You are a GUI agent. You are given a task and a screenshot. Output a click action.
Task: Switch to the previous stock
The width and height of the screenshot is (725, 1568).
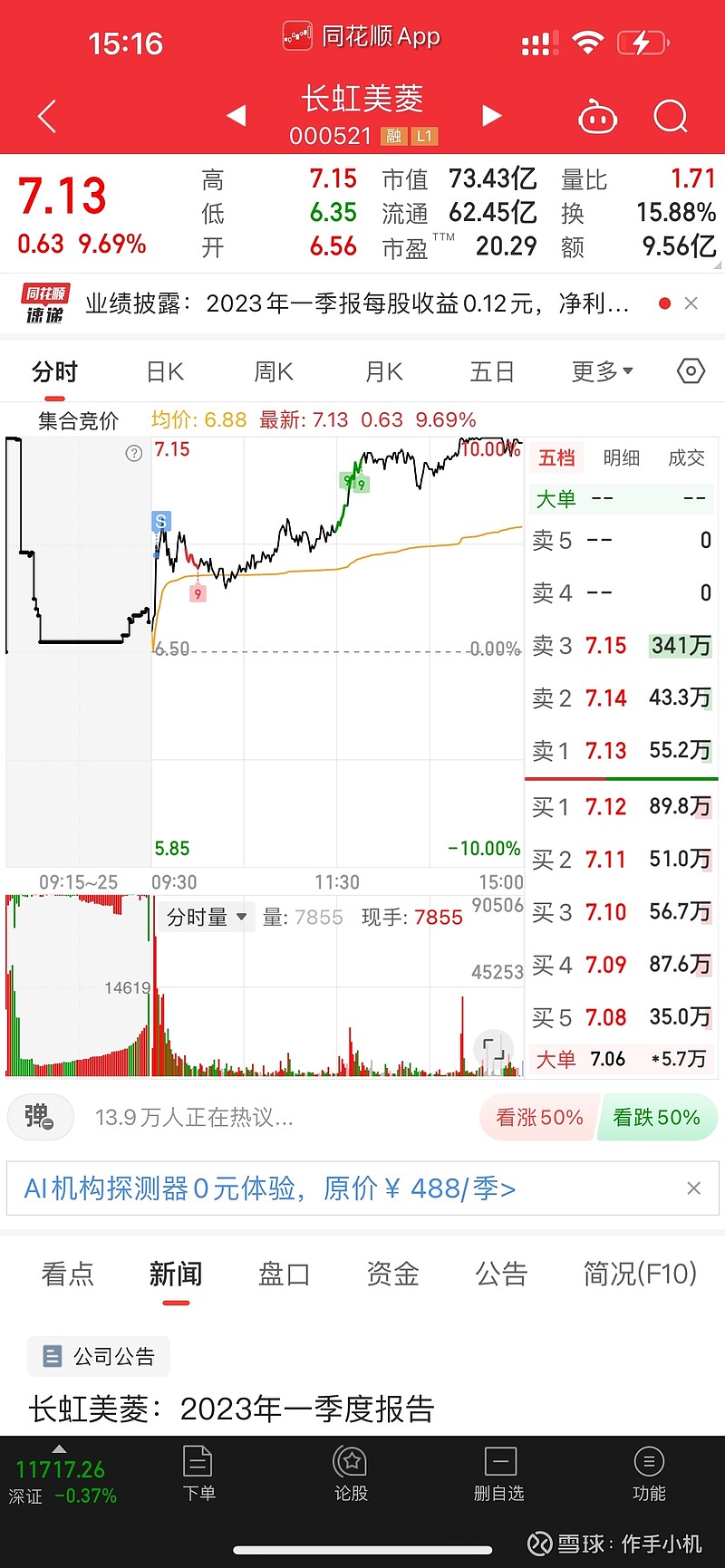pyautogui.click(x=237, y=115)
